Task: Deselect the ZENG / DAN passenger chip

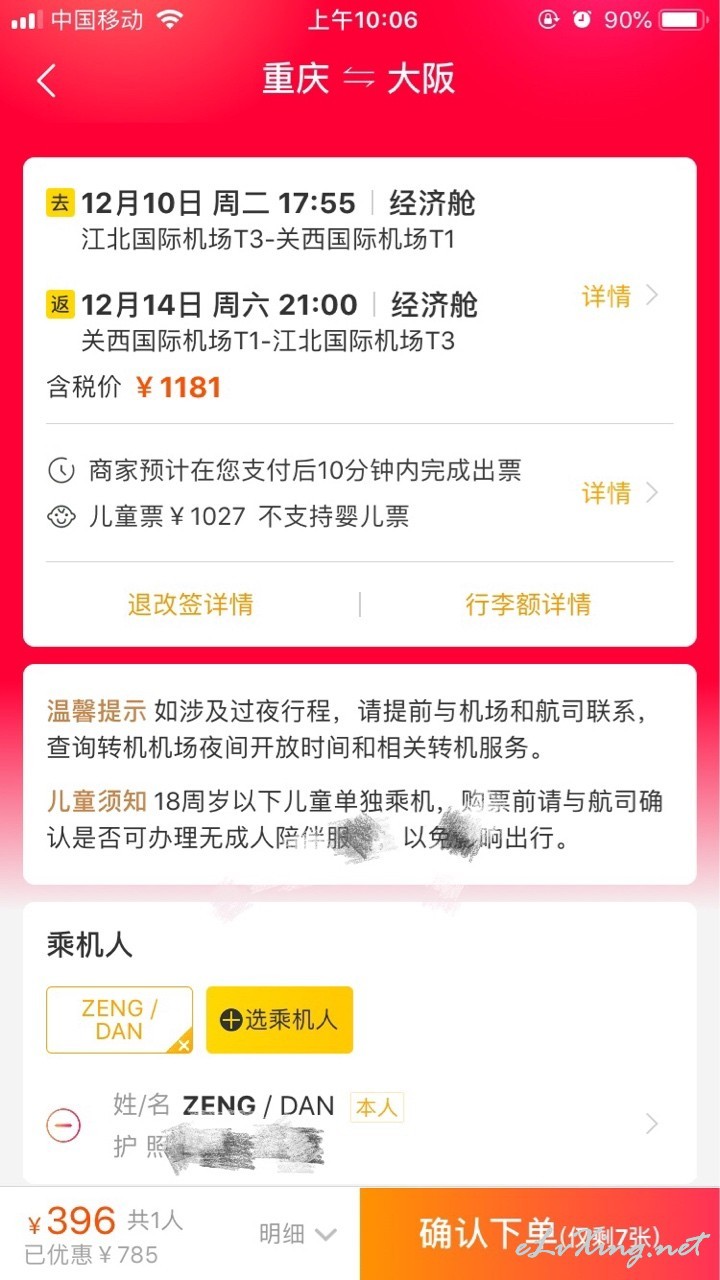Action: (x=120, y=1020)
